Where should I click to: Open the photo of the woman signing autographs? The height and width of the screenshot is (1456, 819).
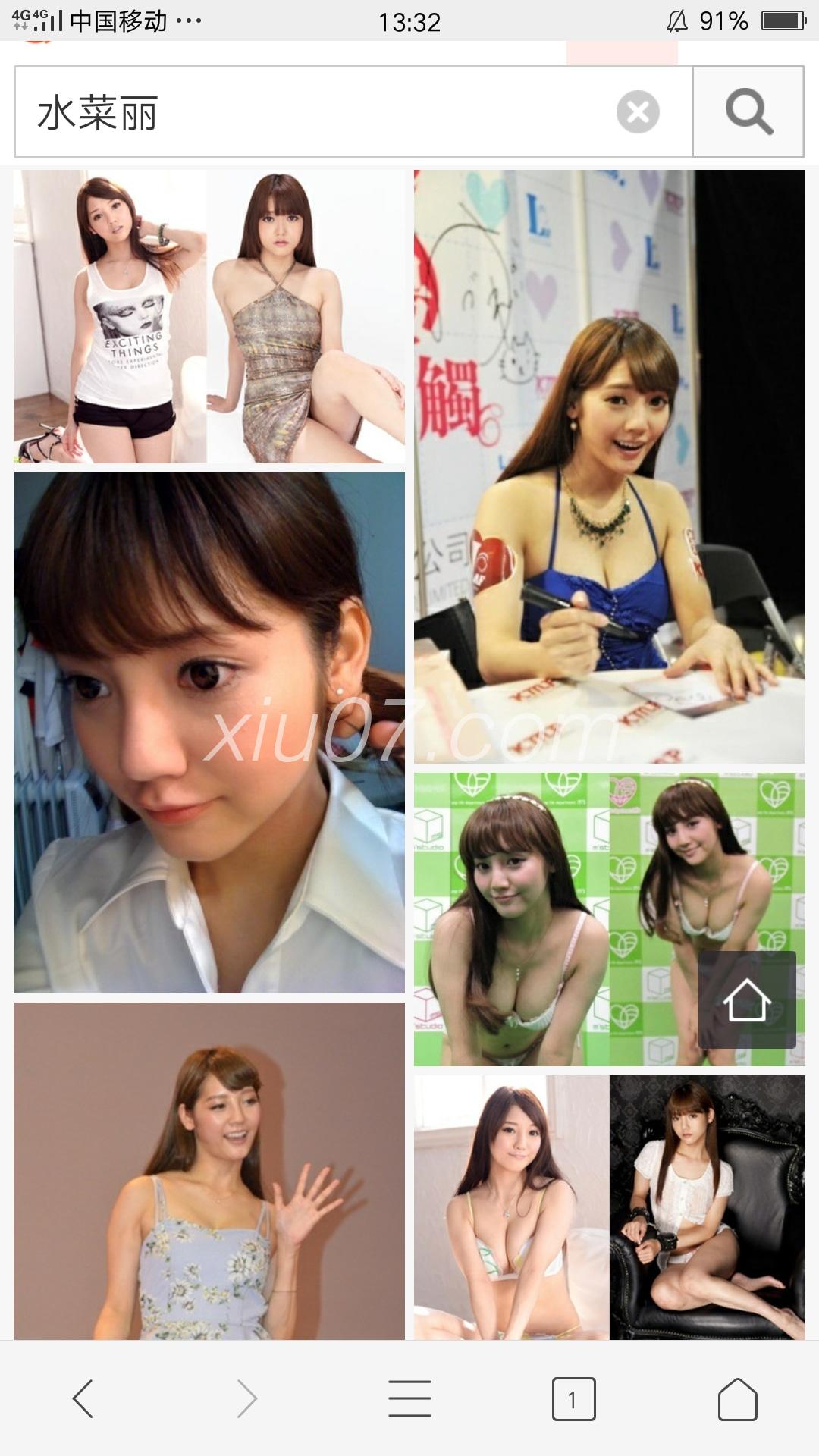(x=610, y=466)
